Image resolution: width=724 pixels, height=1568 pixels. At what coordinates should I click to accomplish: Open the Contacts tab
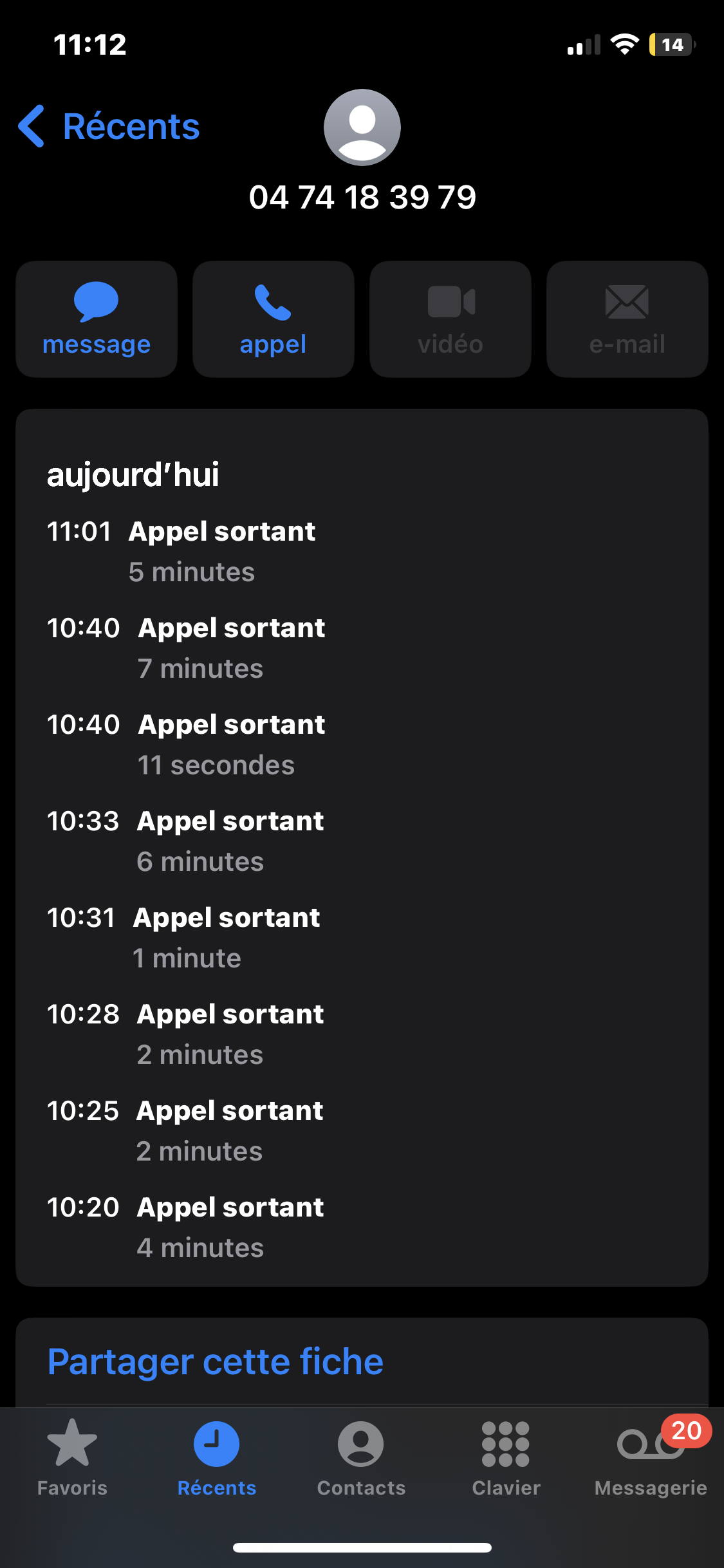[361, 1458]
